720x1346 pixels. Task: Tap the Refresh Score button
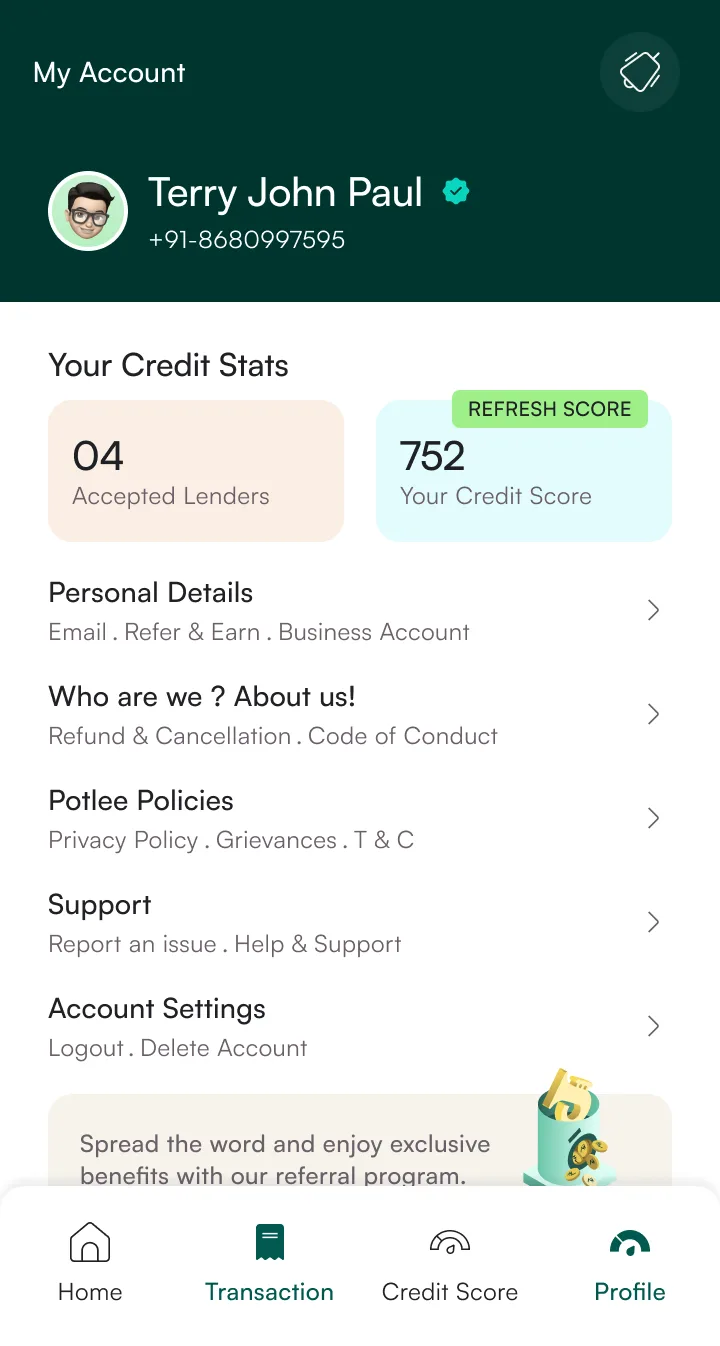coord(550,409)
